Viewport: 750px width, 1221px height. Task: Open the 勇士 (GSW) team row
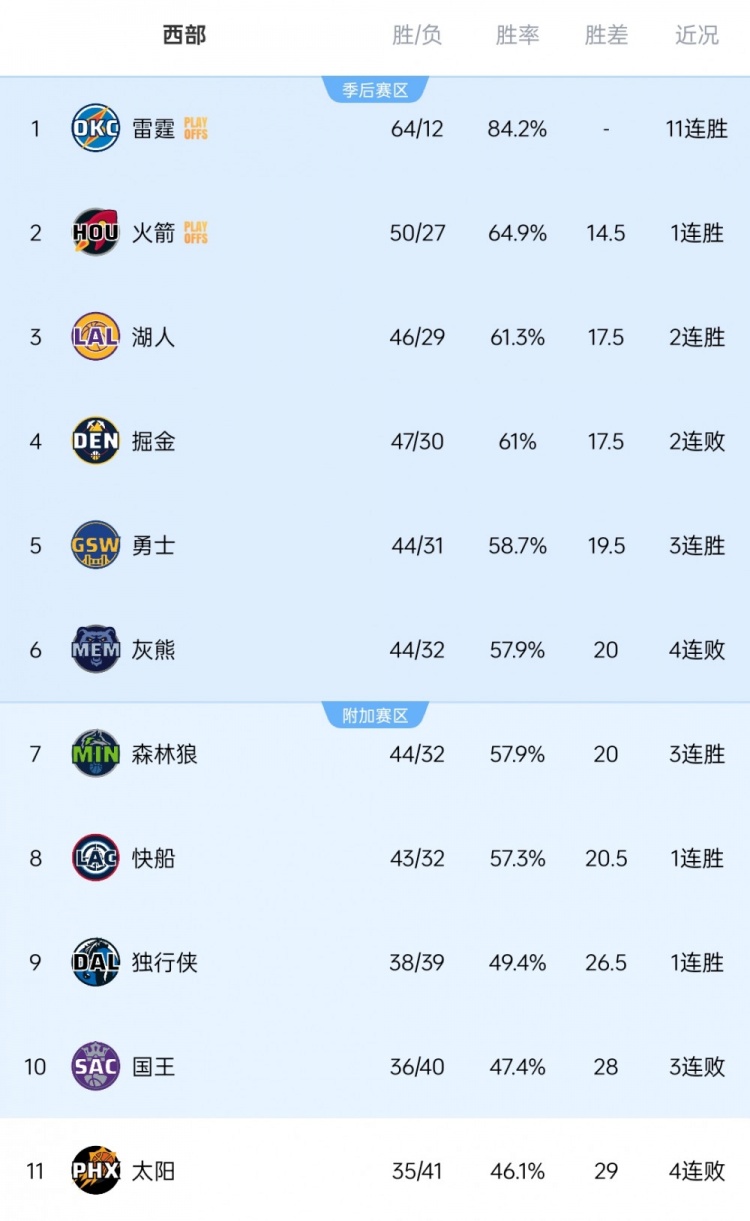pyautogui.click(x=375, y=545)
